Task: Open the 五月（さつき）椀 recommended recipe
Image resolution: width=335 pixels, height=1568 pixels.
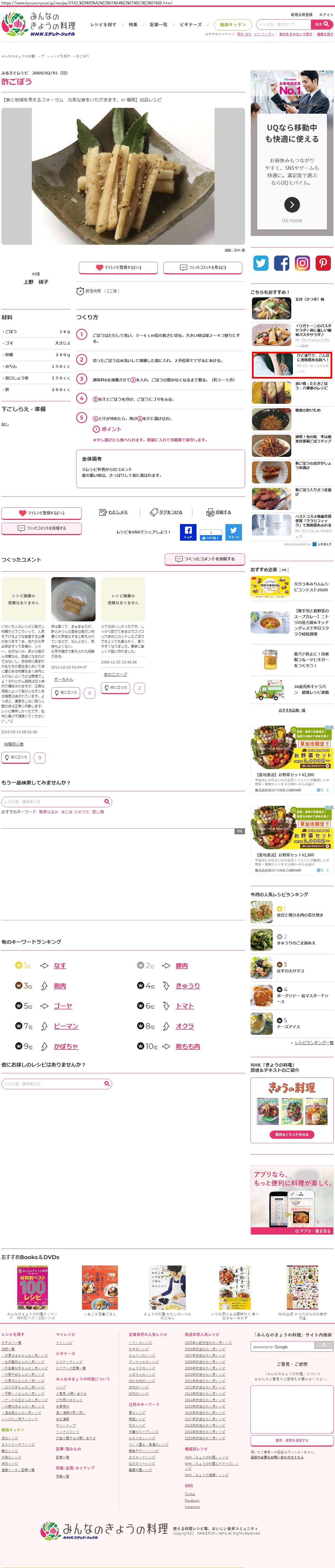Action: pos(310,299)
